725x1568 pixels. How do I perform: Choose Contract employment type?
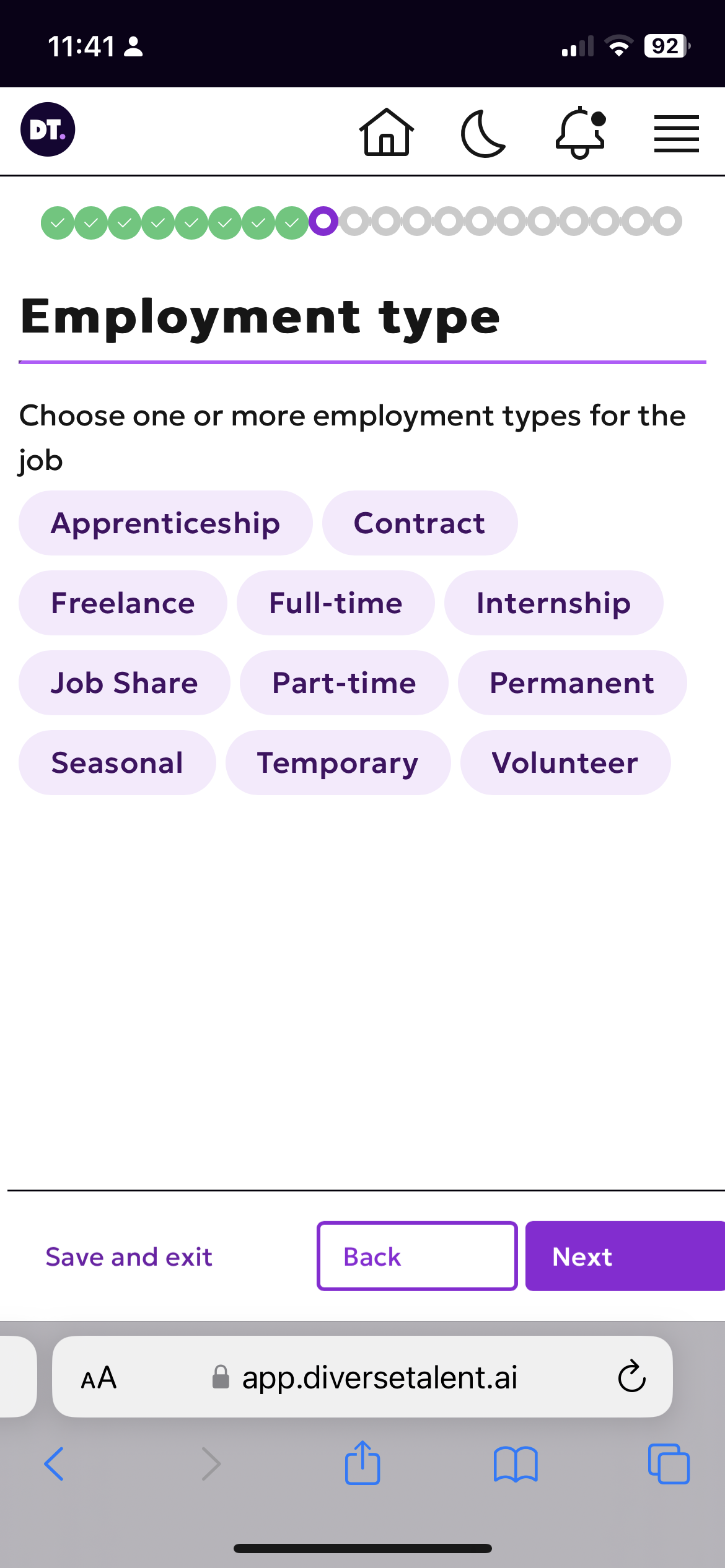click(420, 523)
